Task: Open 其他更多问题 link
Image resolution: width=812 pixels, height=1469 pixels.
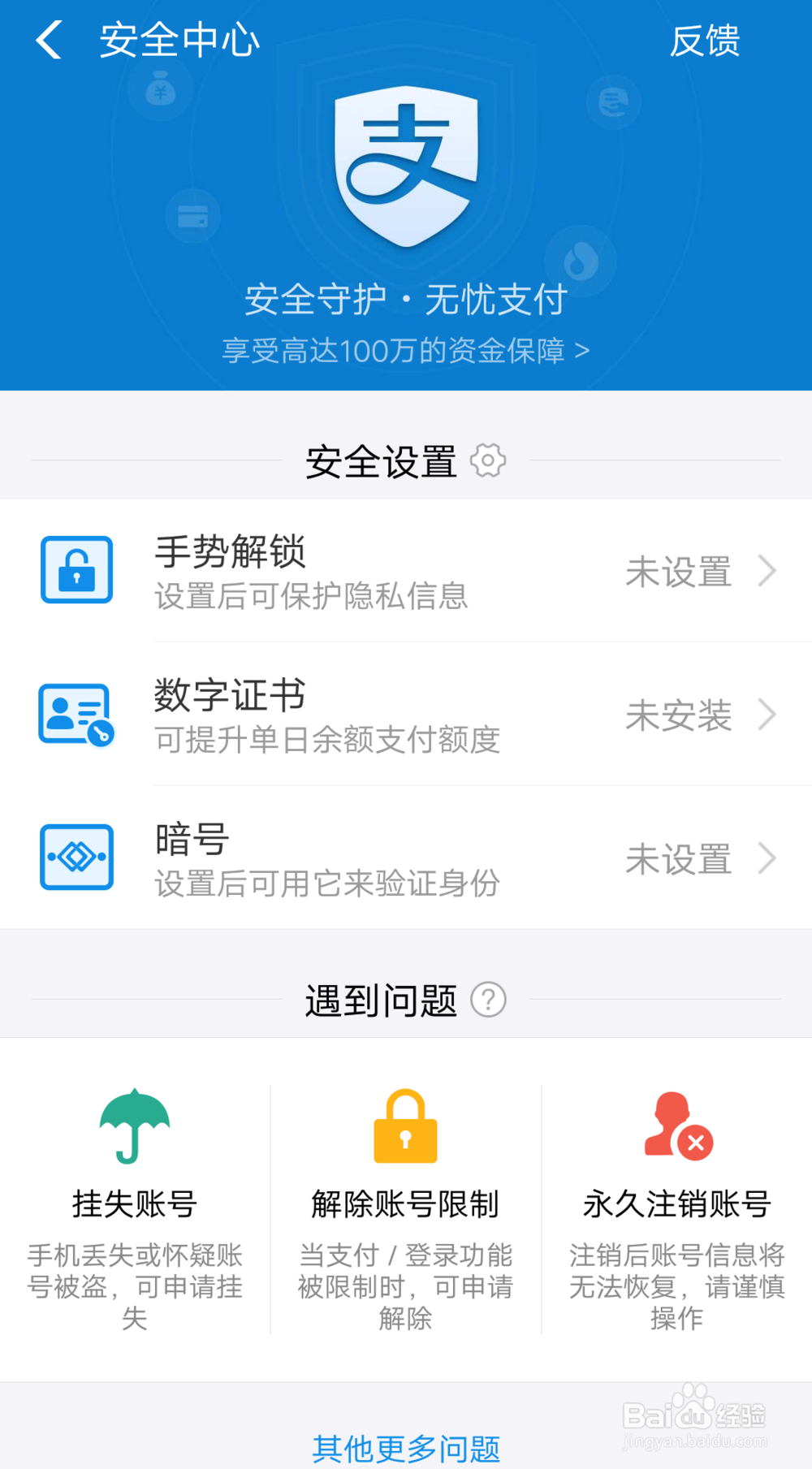Action: coord(406,1448)
